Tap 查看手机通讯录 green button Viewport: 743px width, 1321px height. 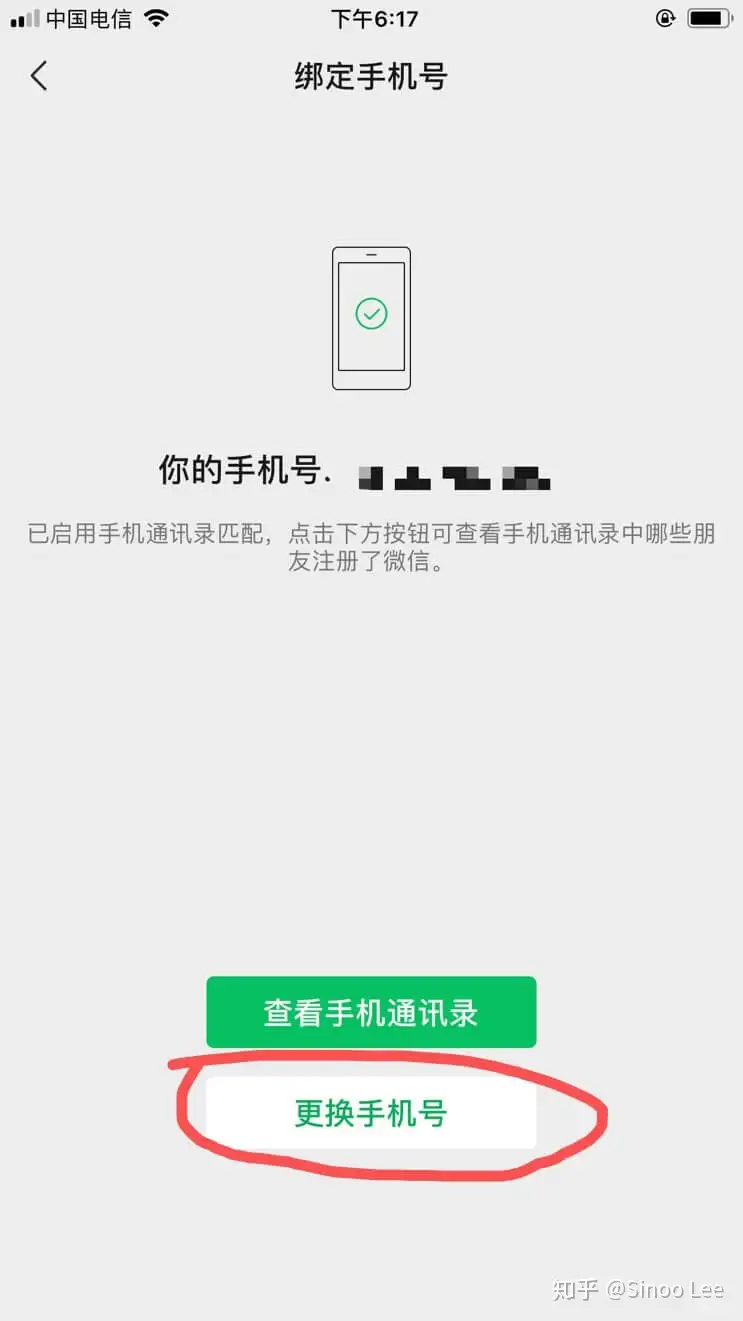point(371,1012)
